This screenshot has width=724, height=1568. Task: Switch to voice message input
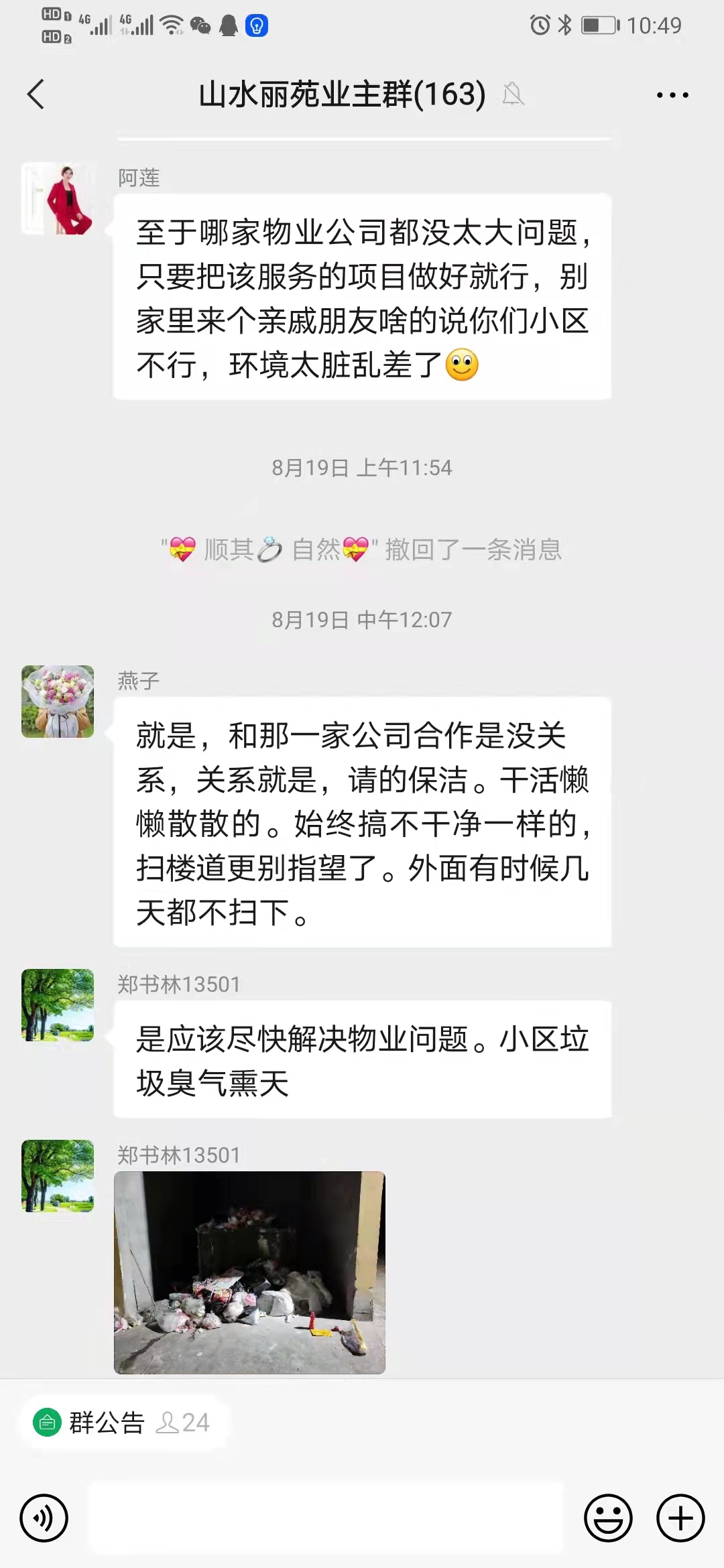(x=44, y=1518)
